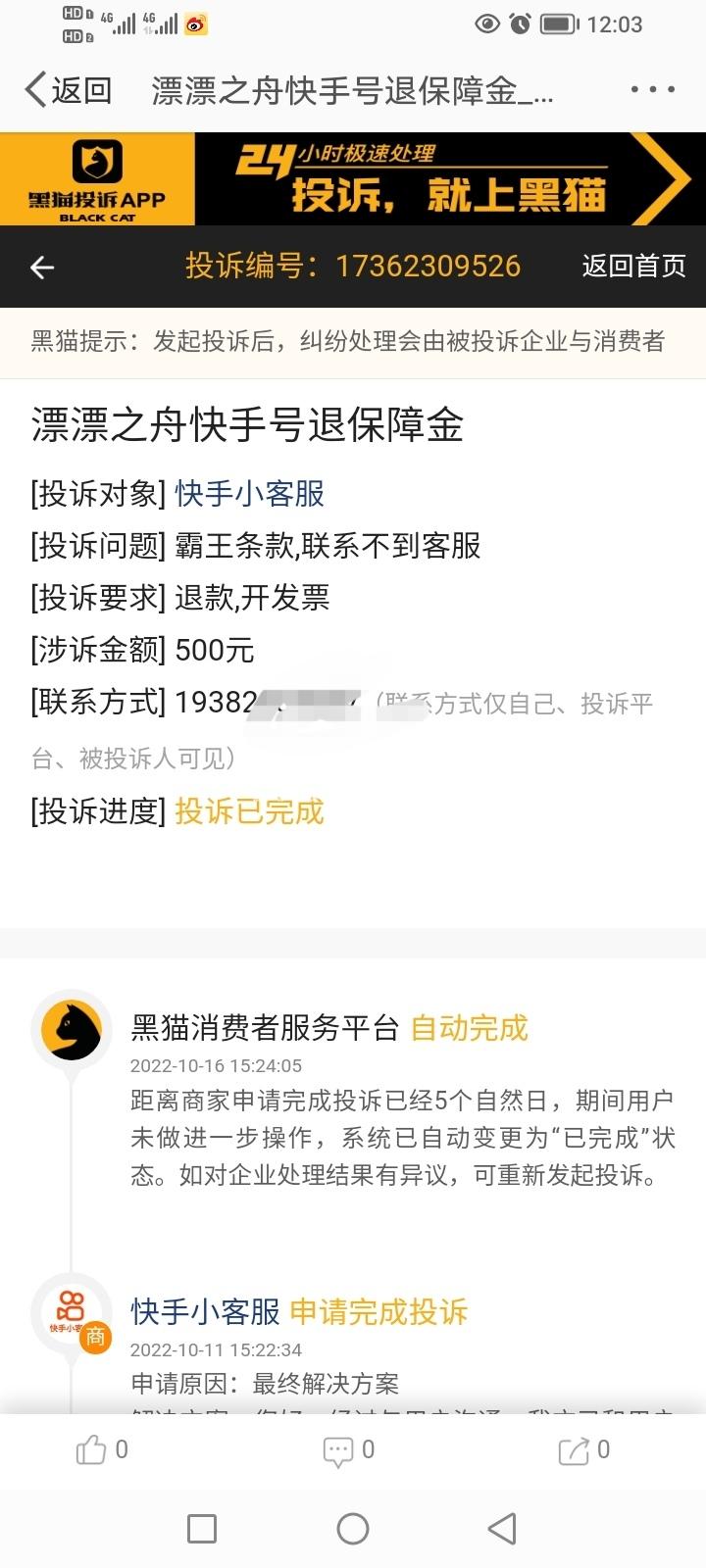Tap the Weibo icon in the status bar
The image size is (706, 1568).
click(x=194, y=24)
